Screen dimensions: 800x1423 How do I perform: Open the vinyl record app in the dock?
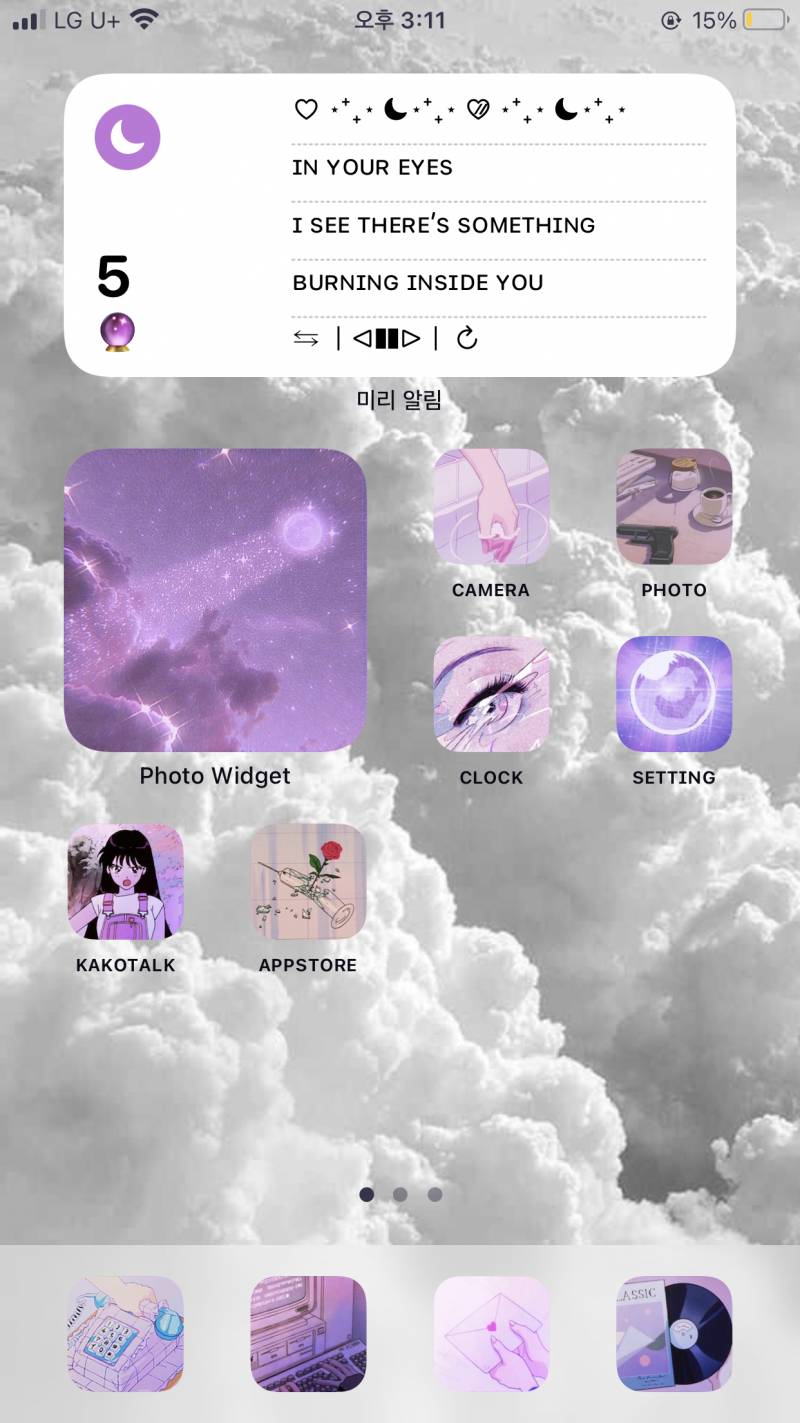(x=674, y=1333)
